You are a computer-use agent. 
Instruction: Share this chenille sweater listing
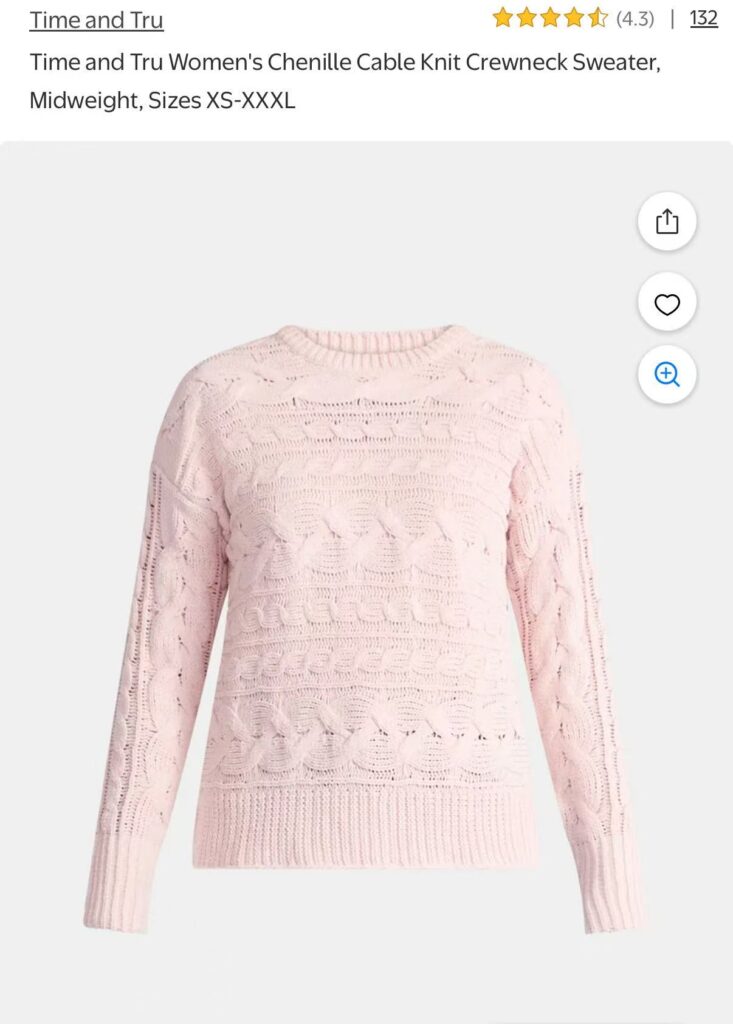(667, 222)
